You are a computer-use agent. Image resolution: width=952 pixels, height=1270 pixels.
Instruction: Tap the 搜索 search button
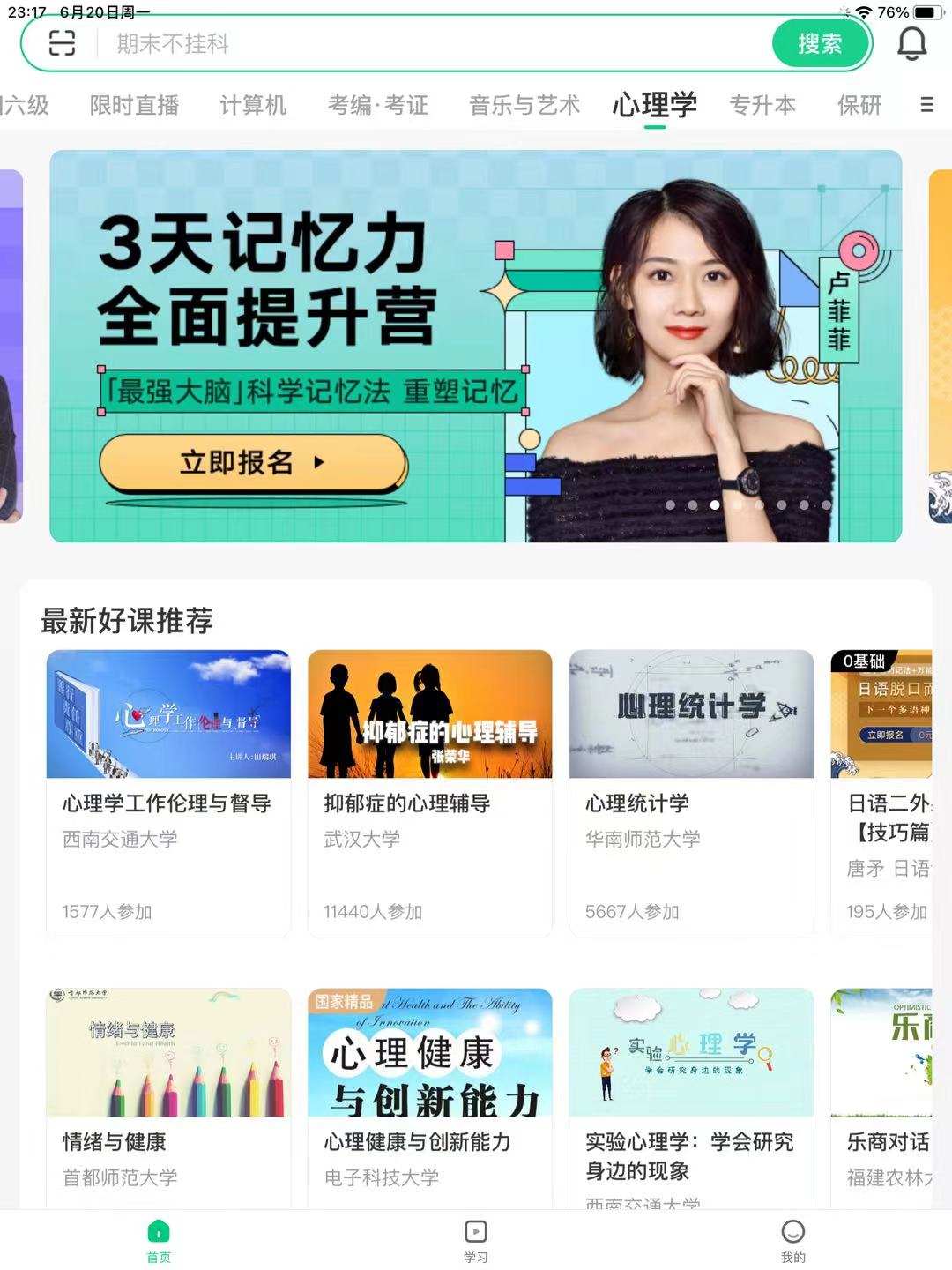822,42
